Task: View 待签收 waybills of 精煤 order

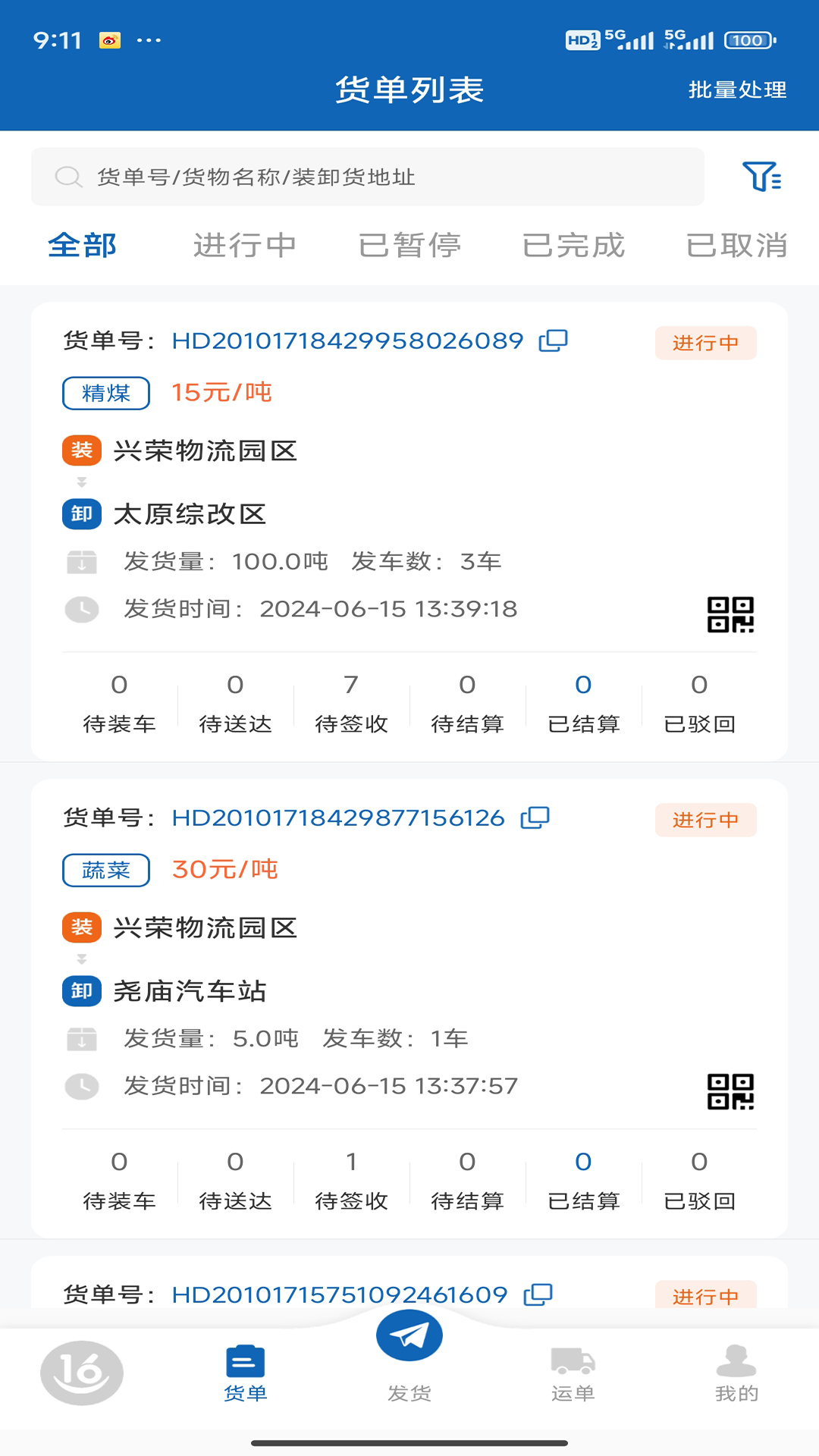Action: coord(351,704)
